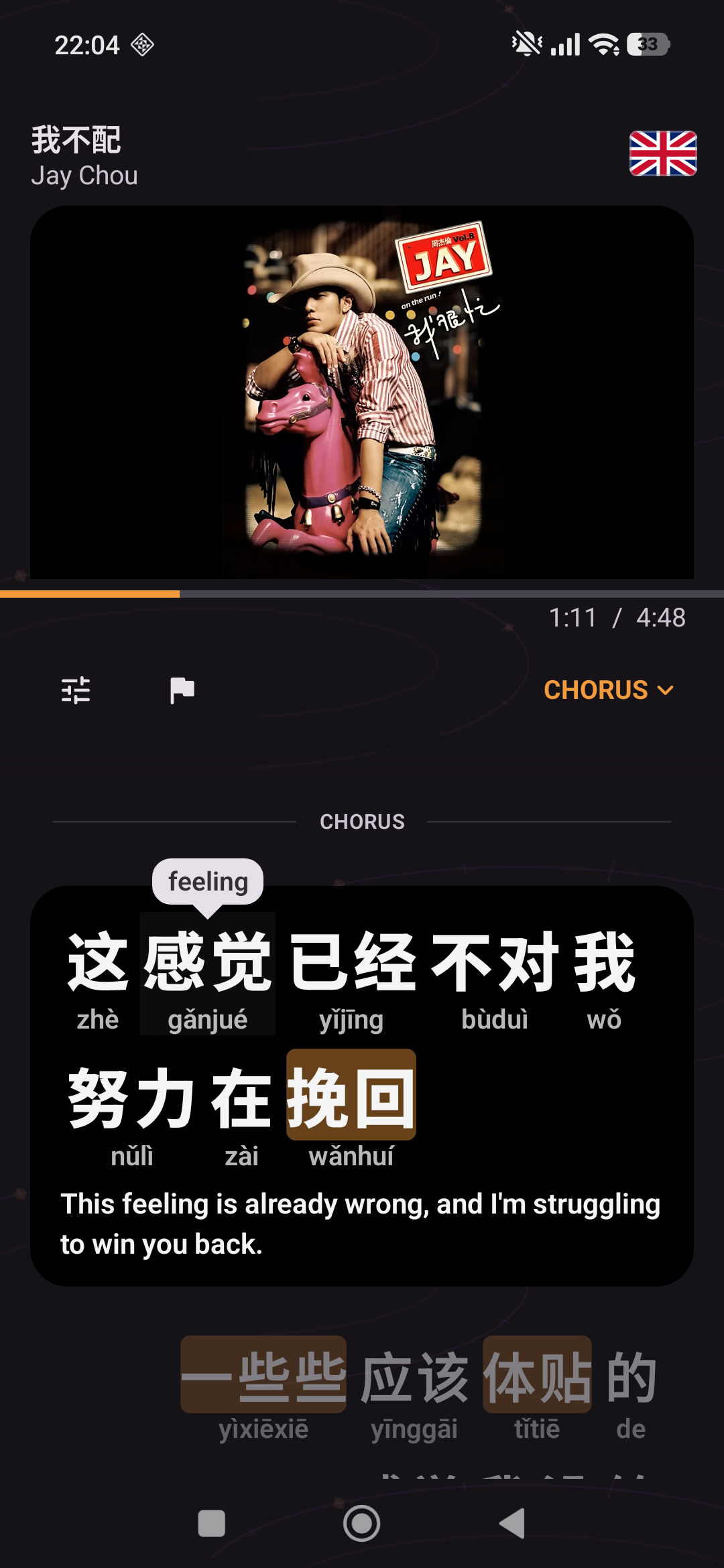Tap the album video to pause playback
This screenshot has height=1568, width=724.
pyautogui.click(x=362, y=392)
